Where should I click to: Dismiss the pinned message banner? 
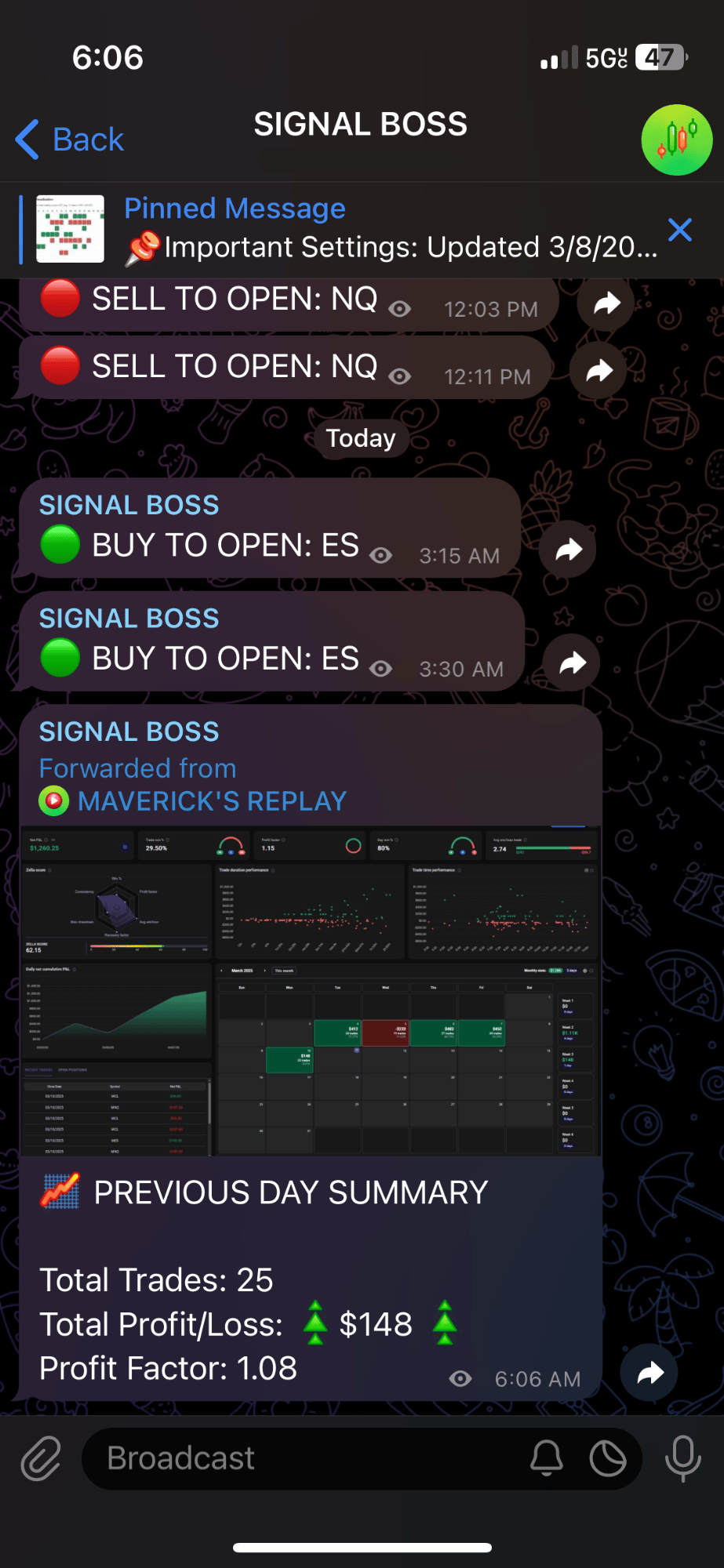(679, 230)
